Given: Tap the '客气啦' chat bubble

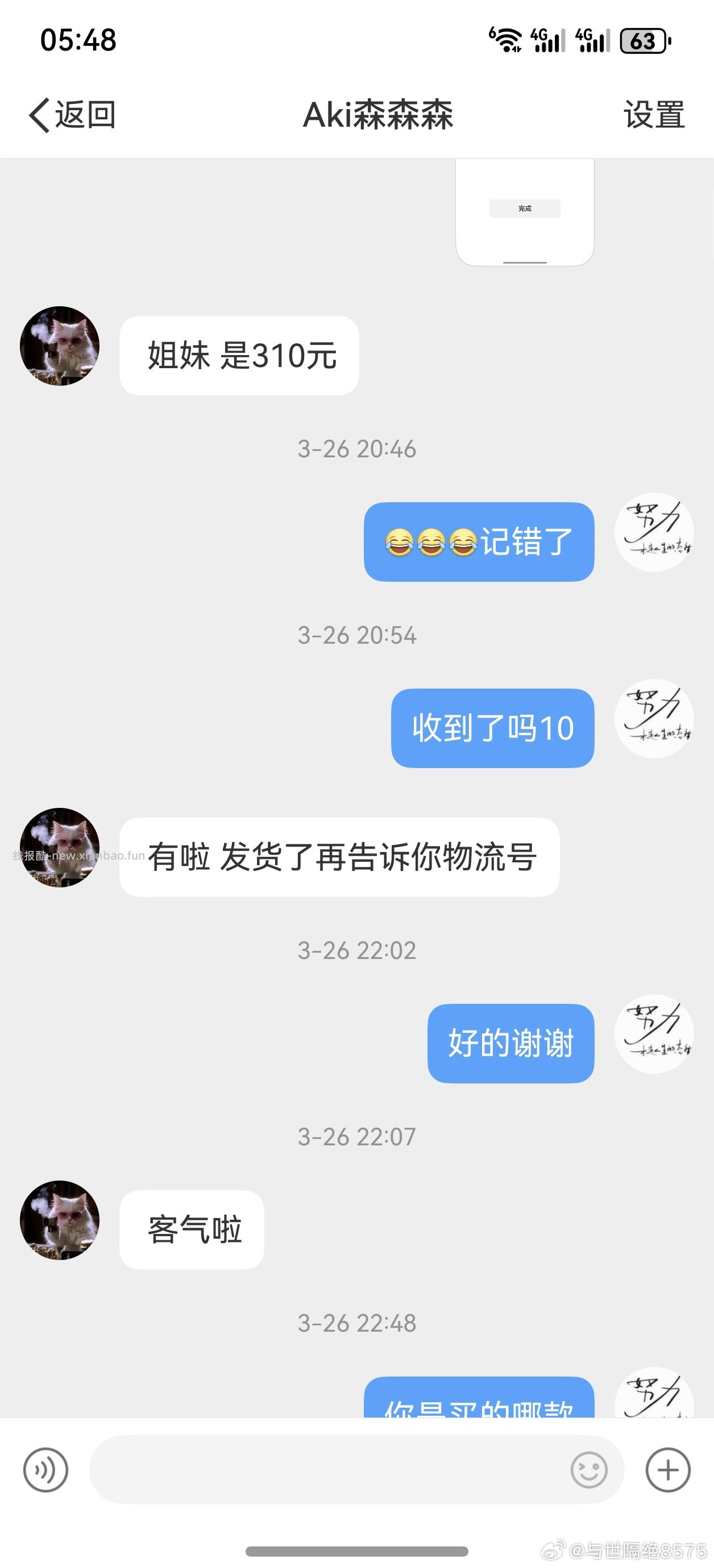Looking at the screenshot, I should click(x=193, y=1229).
